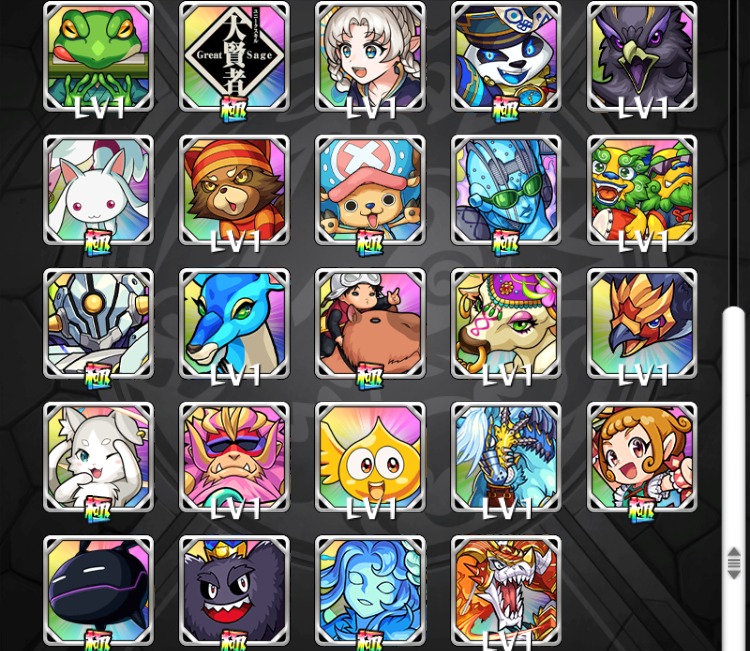Tap the blue figure with green sunglasses

click(x=506, y=190)
